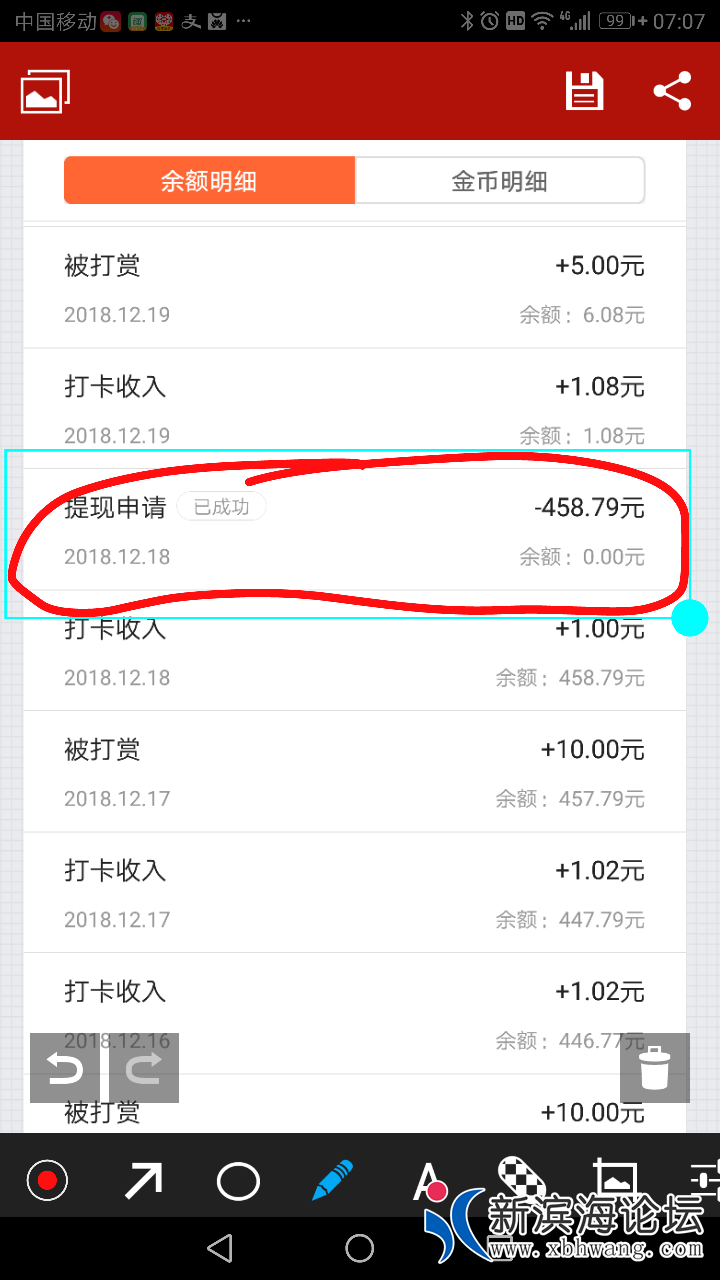
Task: Pick the text annotation tool
Action: click(x=428, y=1180)
